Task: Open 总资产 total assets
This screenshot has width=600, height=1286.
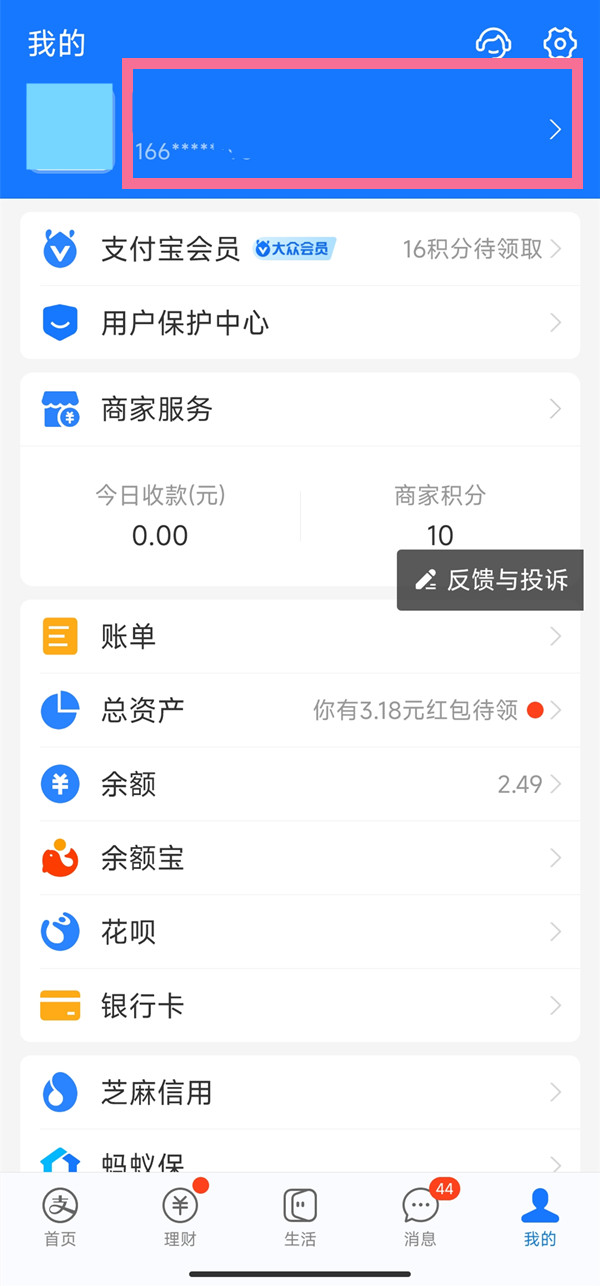Action: pos(300,710)
